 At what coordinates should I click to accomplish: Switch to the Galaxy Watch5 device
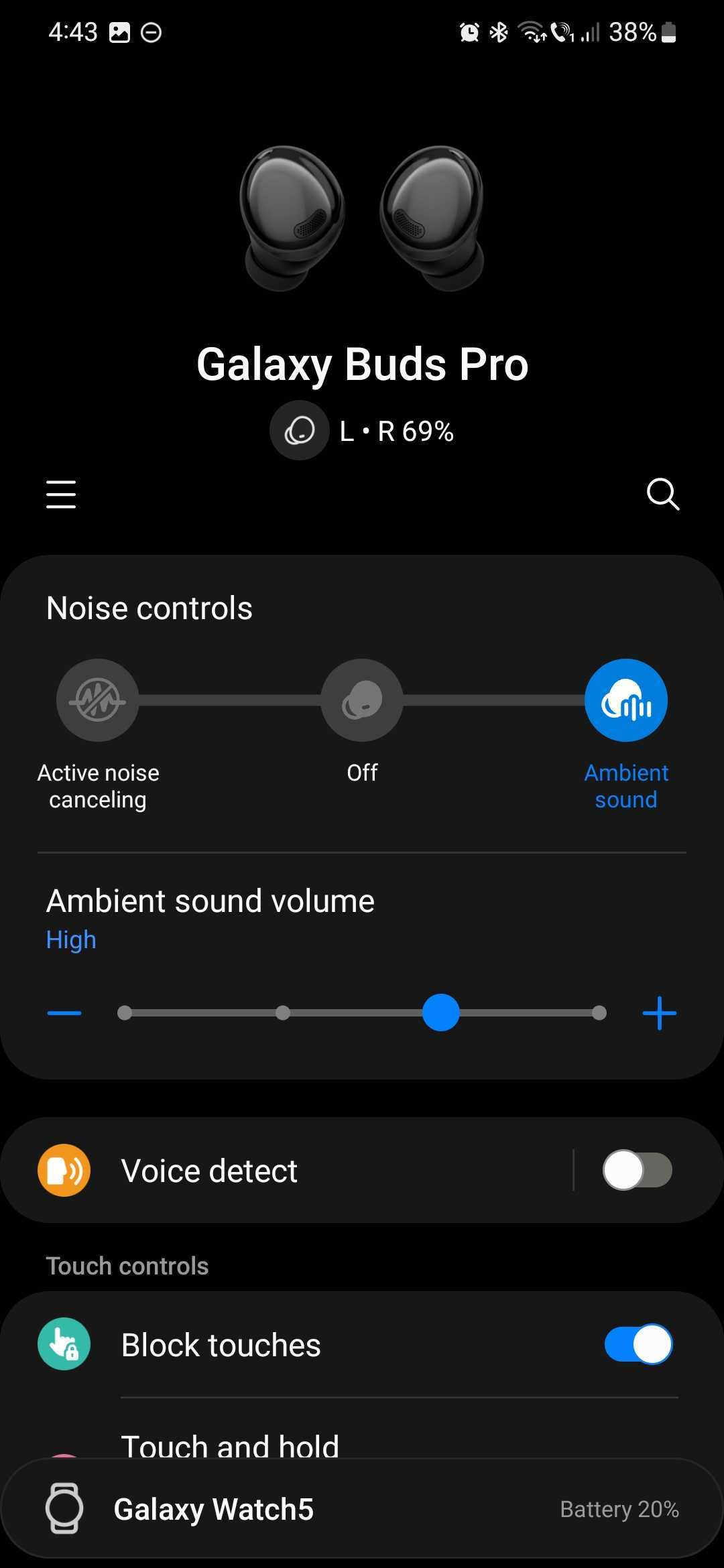click(x=362, y=1509)
